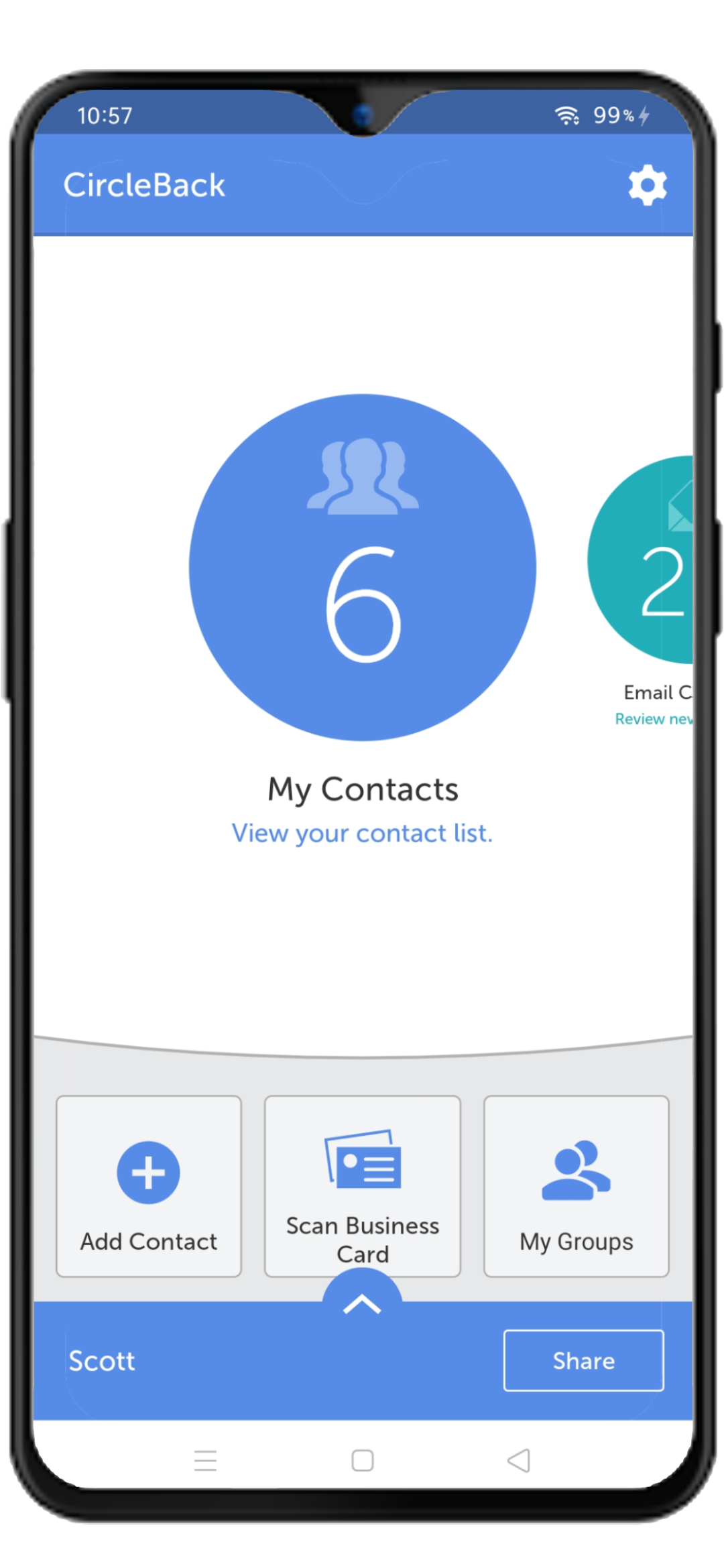Go back using the system back button
Image resolution: width=724 pixels, height=1568 pixels.
coord(519,1460)
